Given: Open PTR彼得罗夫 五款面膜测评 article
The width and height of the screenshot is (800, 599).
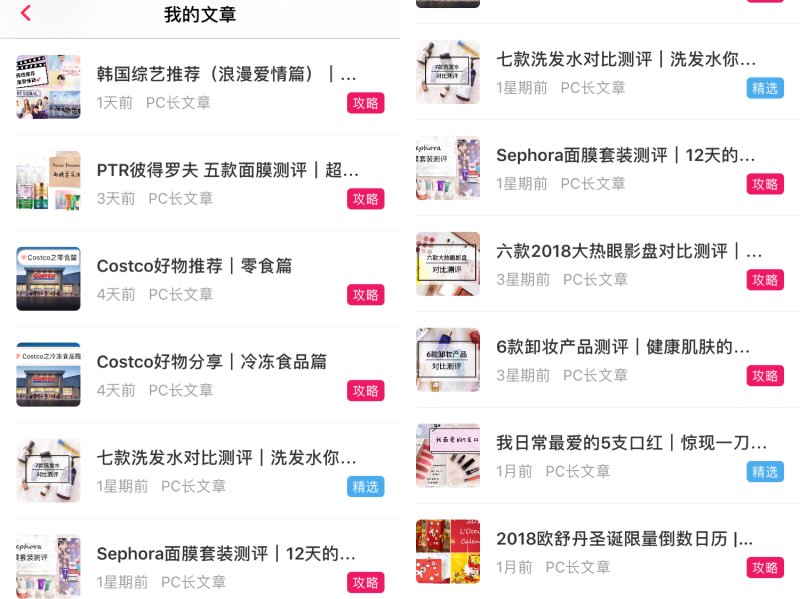Looking at the screenshot, I should tap(227, 170).
